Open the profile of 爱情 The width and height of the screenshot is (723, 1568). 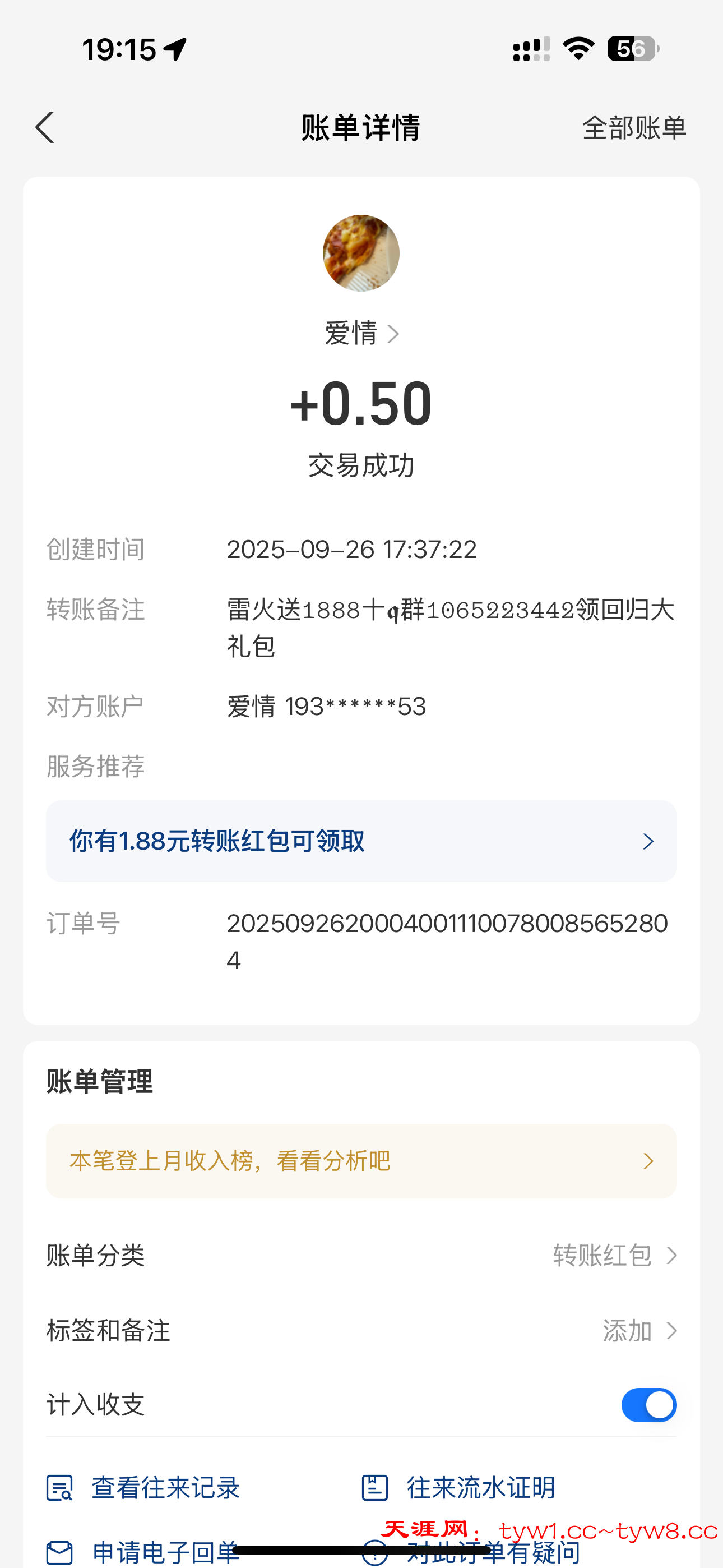pyautogui.click(x=361, y=334)
